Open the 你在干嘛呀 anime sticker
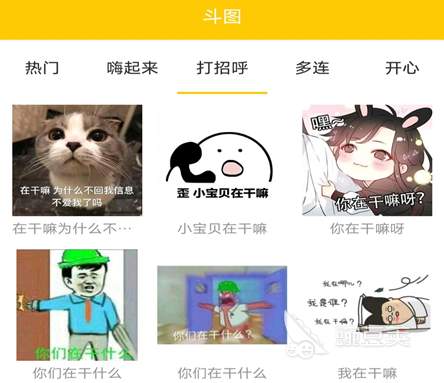 click(x=367, y=160)
